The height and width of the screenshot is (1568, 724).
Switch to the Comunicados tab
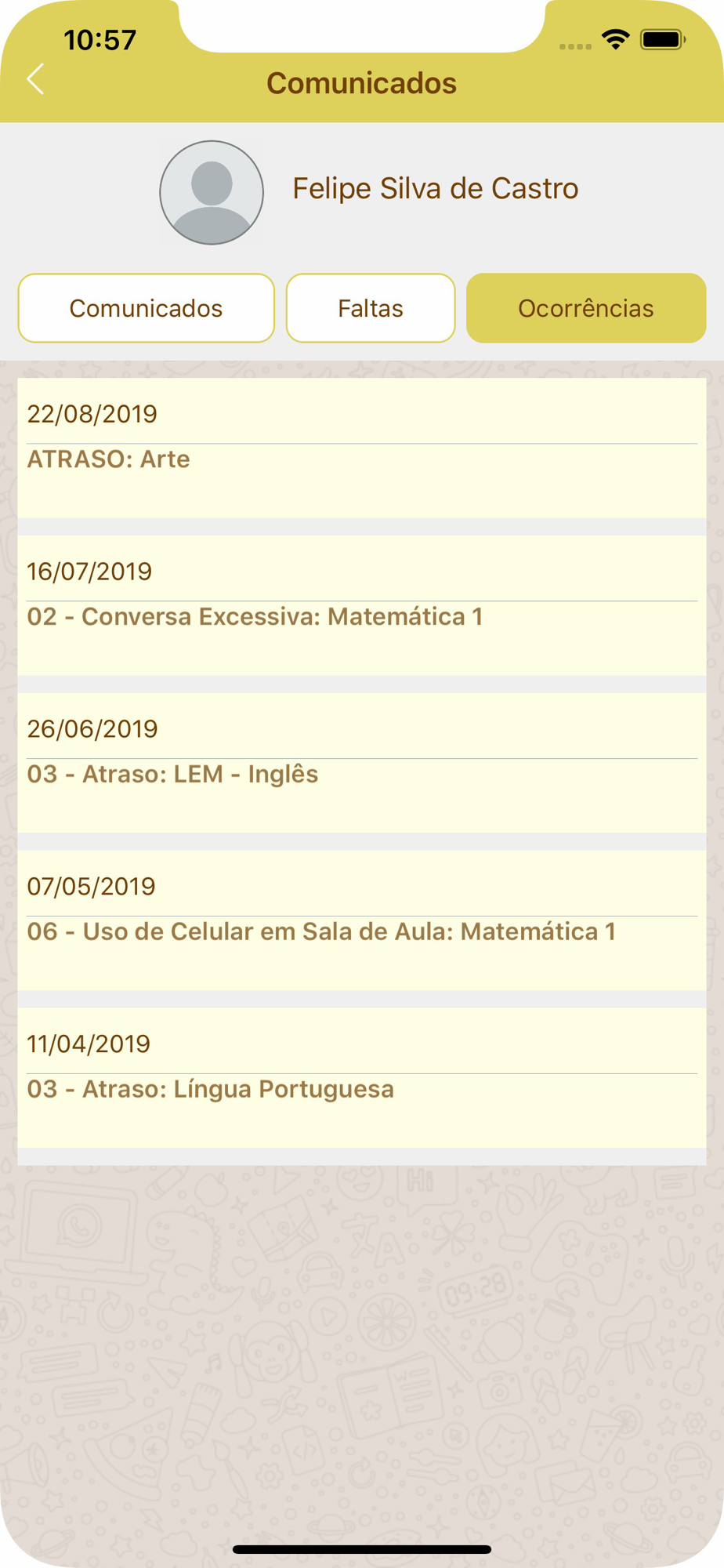[147, 308]
